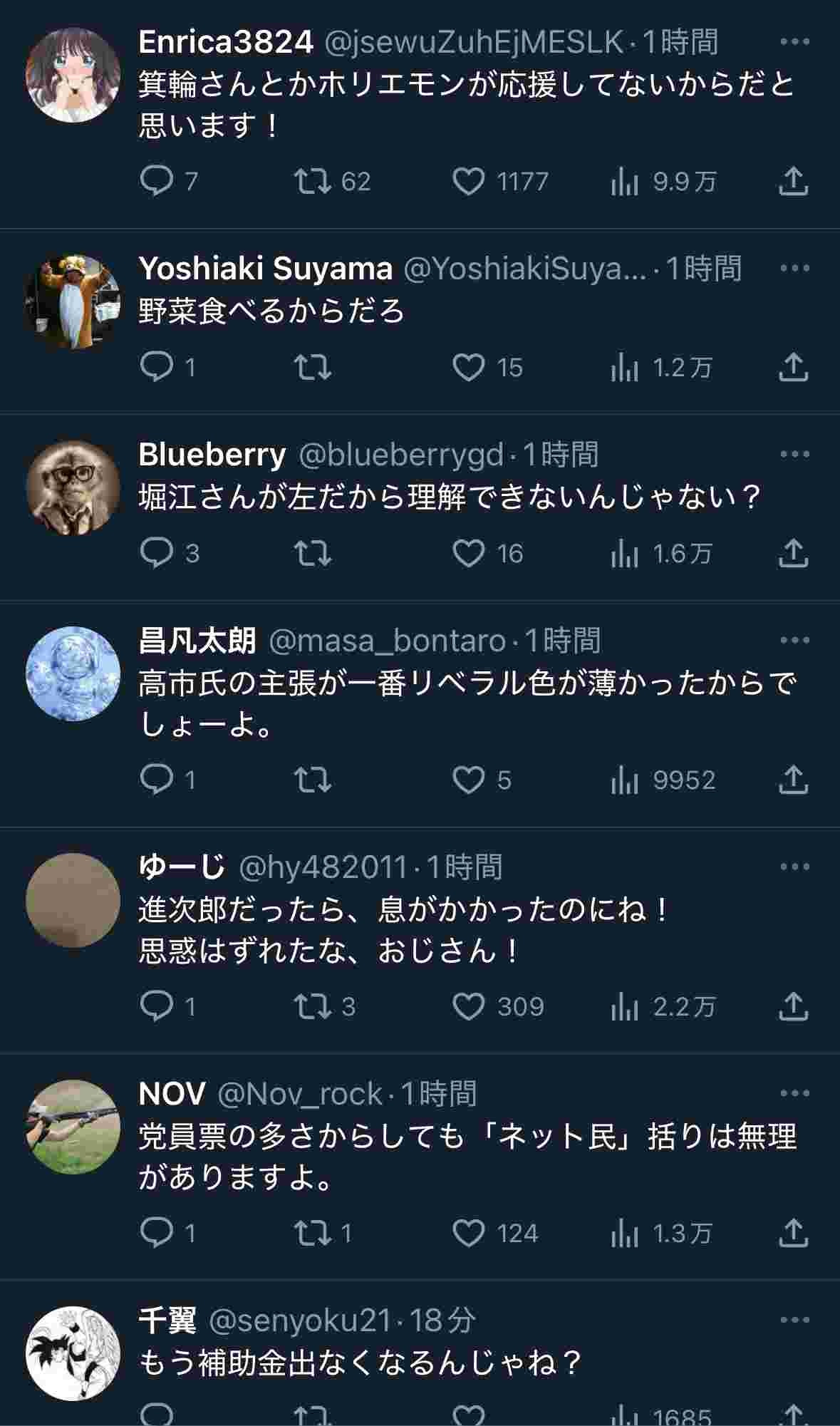Repost NOV's reply
Viewport: 840px width, 1426px height.
click(x=313, y=1233)
